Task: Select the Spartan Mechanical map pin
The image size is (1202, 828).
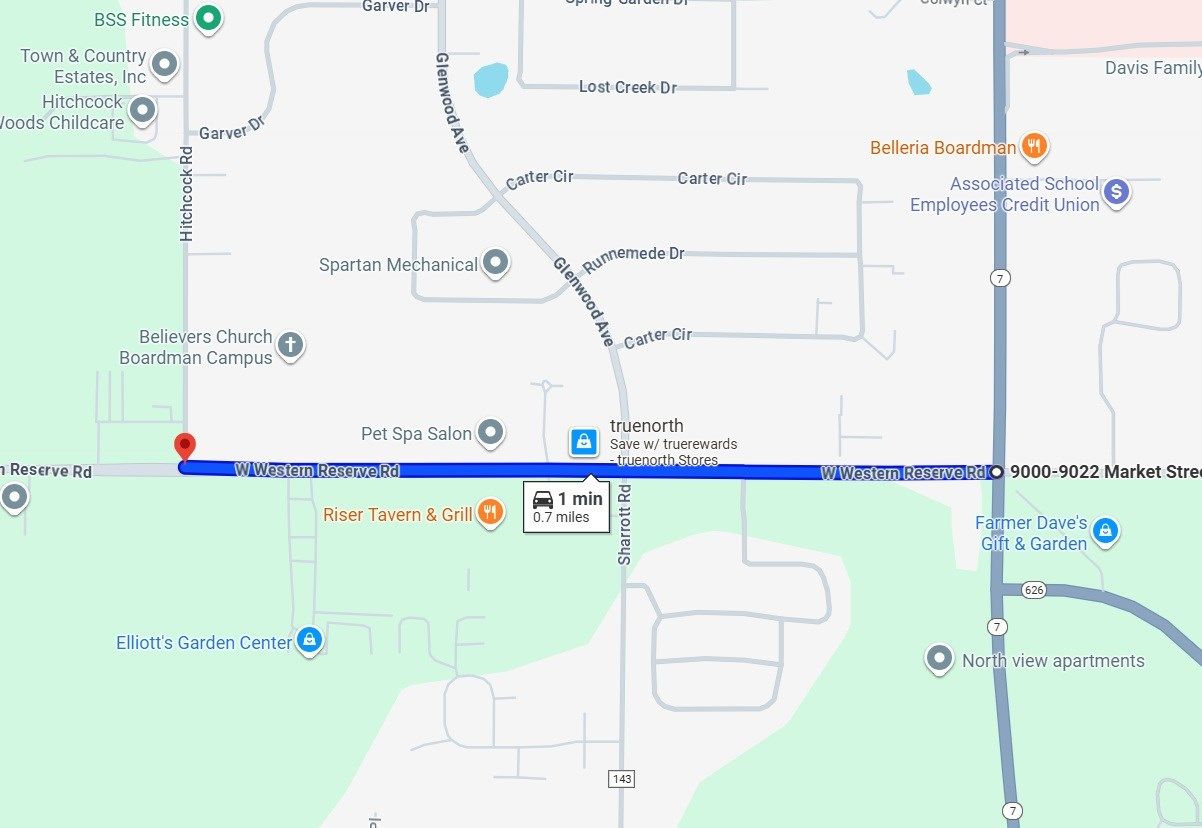Action: click(495, 264)
